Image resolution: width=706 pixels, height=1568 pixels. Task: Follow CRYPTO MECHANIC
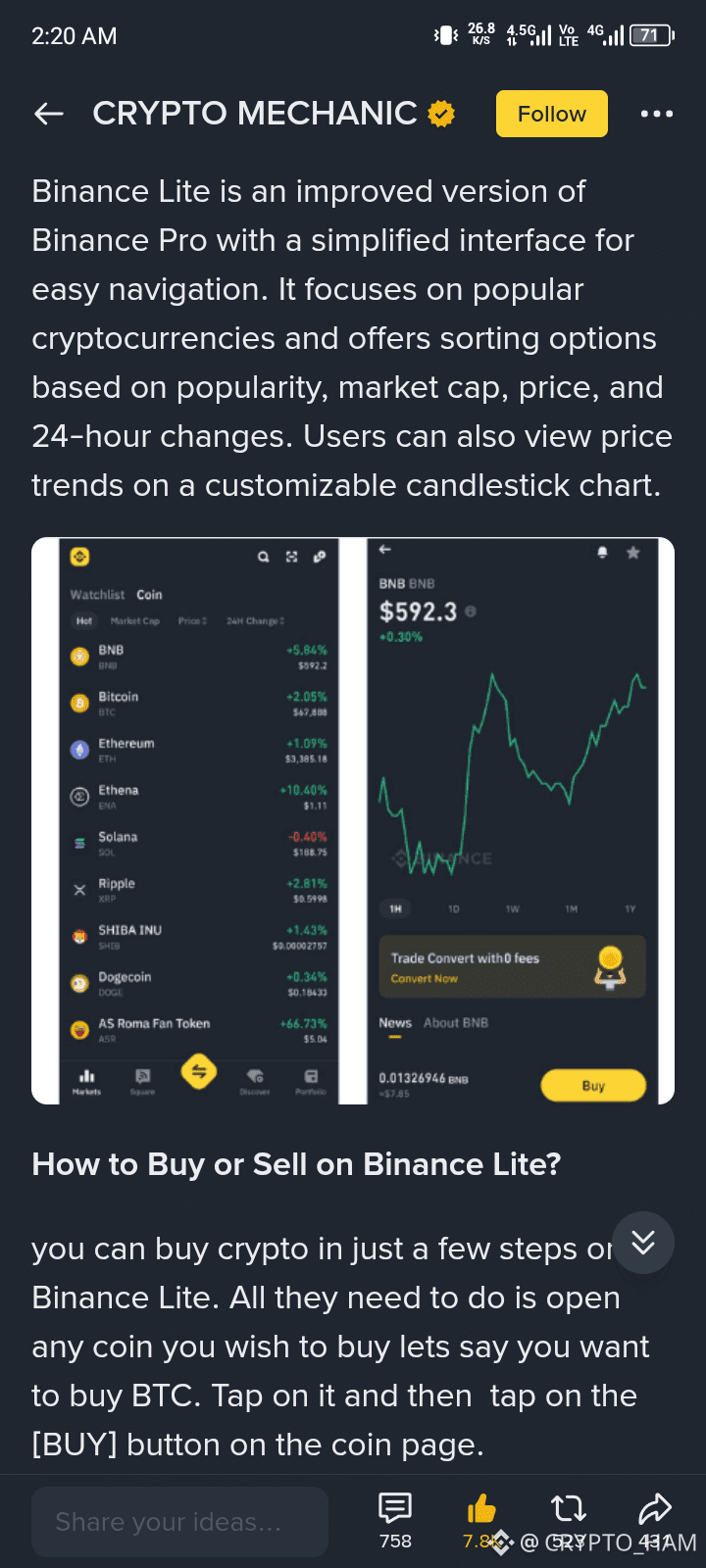(551, 114)
